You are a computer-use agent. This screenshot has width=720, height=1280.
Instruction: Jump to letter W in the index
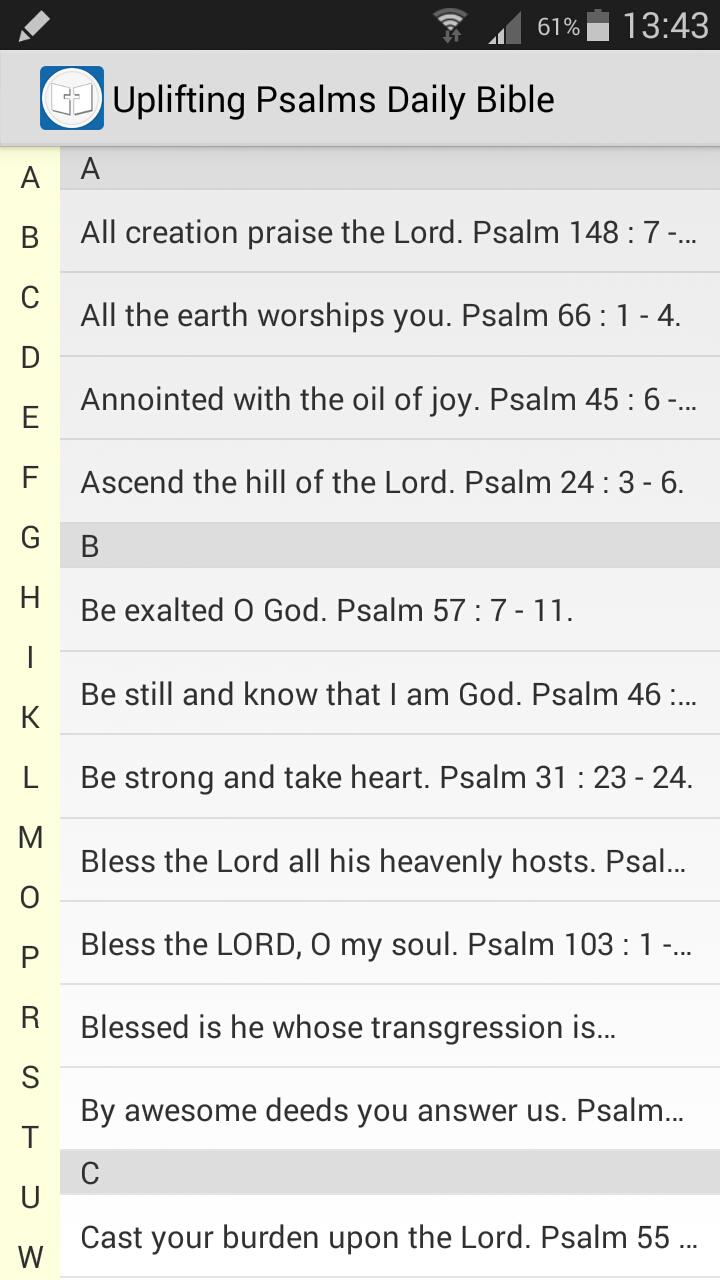[x=30, y=1257]
